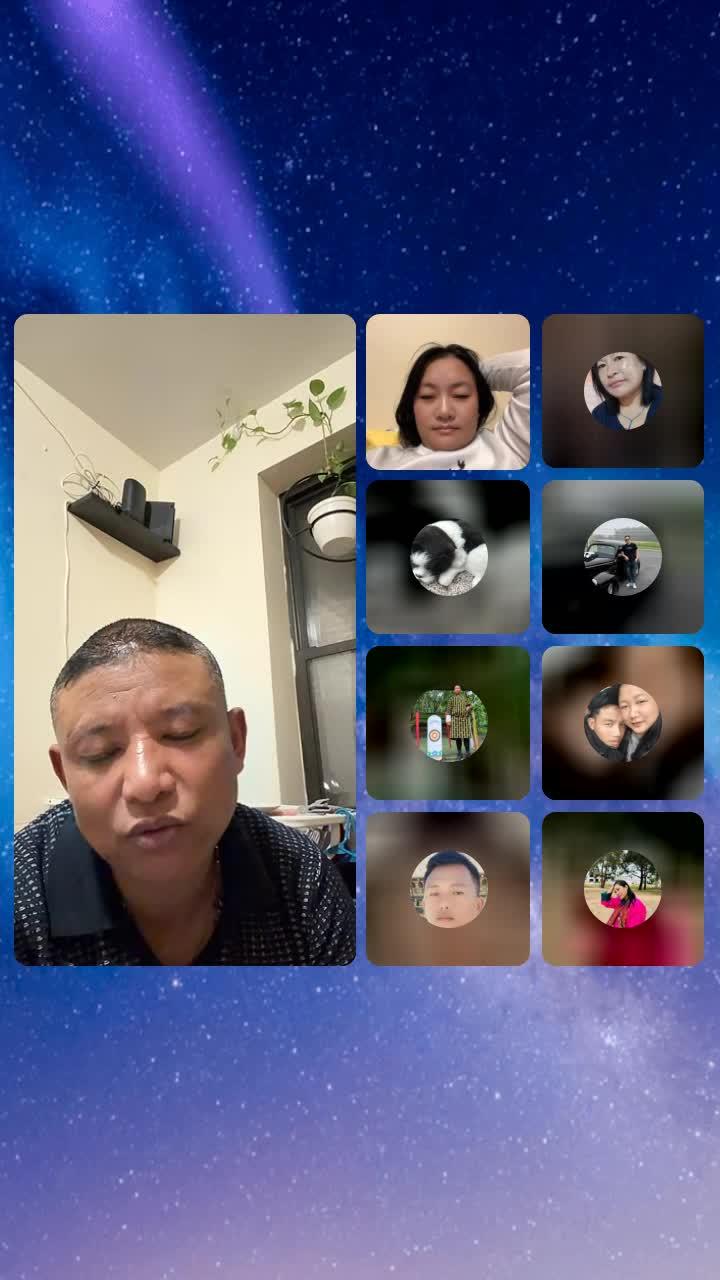Image resolution: width=720 pixels, height=1280 pixels.
Task: Select guest tile with black-and-white cat avatar
Action: point(448,557)
